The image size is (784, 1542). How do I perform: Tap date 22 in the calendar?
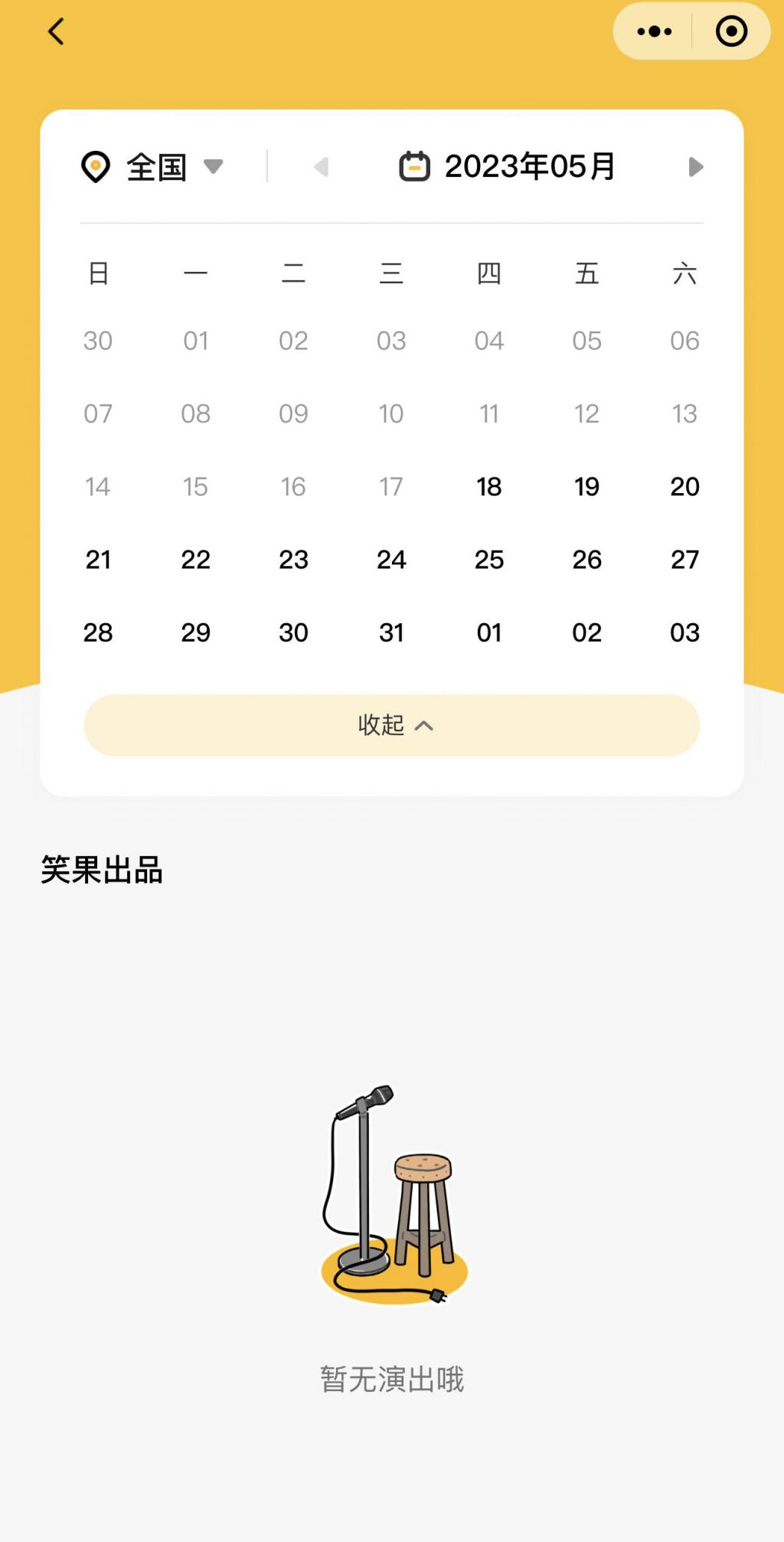pos(196,560)
